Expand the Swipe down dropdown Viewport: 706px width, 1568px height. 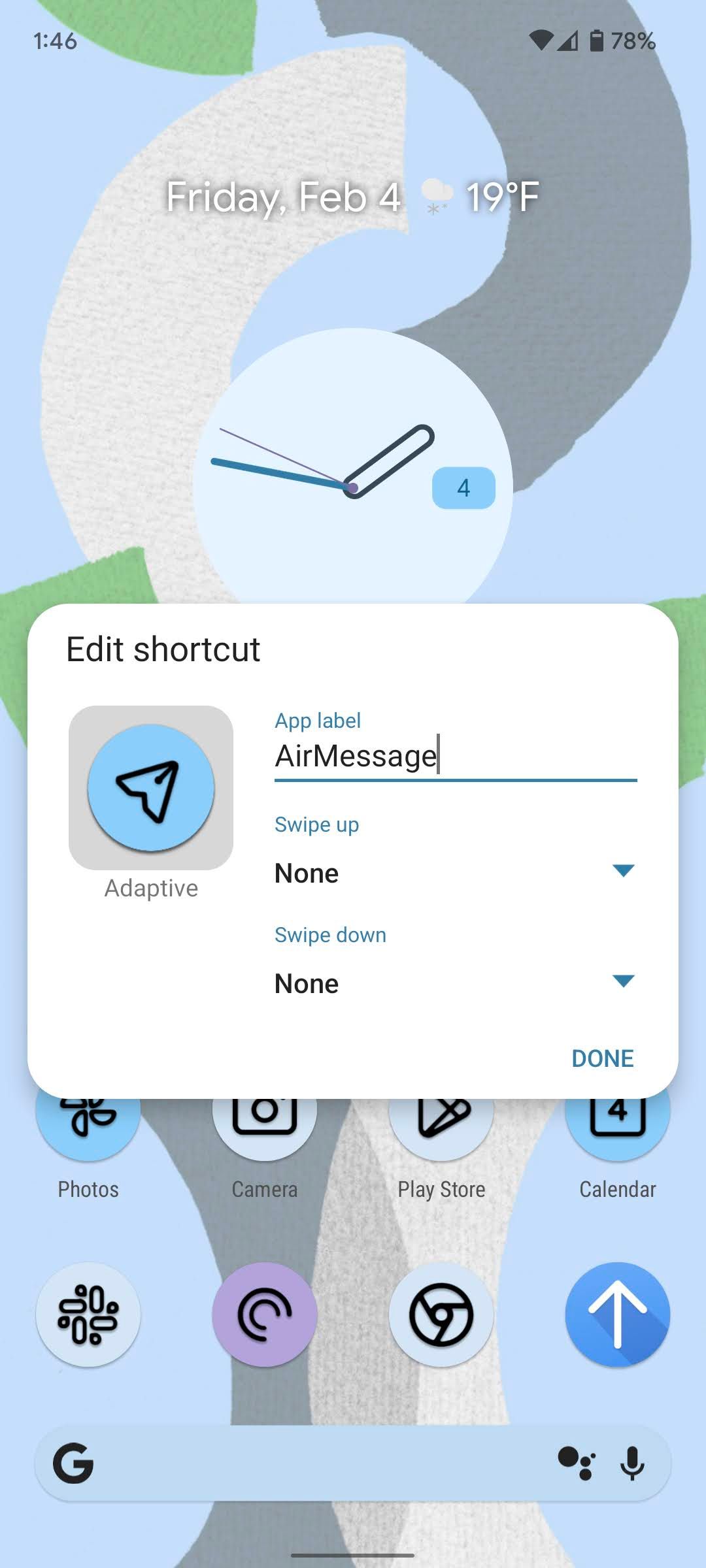click(455, 983)
